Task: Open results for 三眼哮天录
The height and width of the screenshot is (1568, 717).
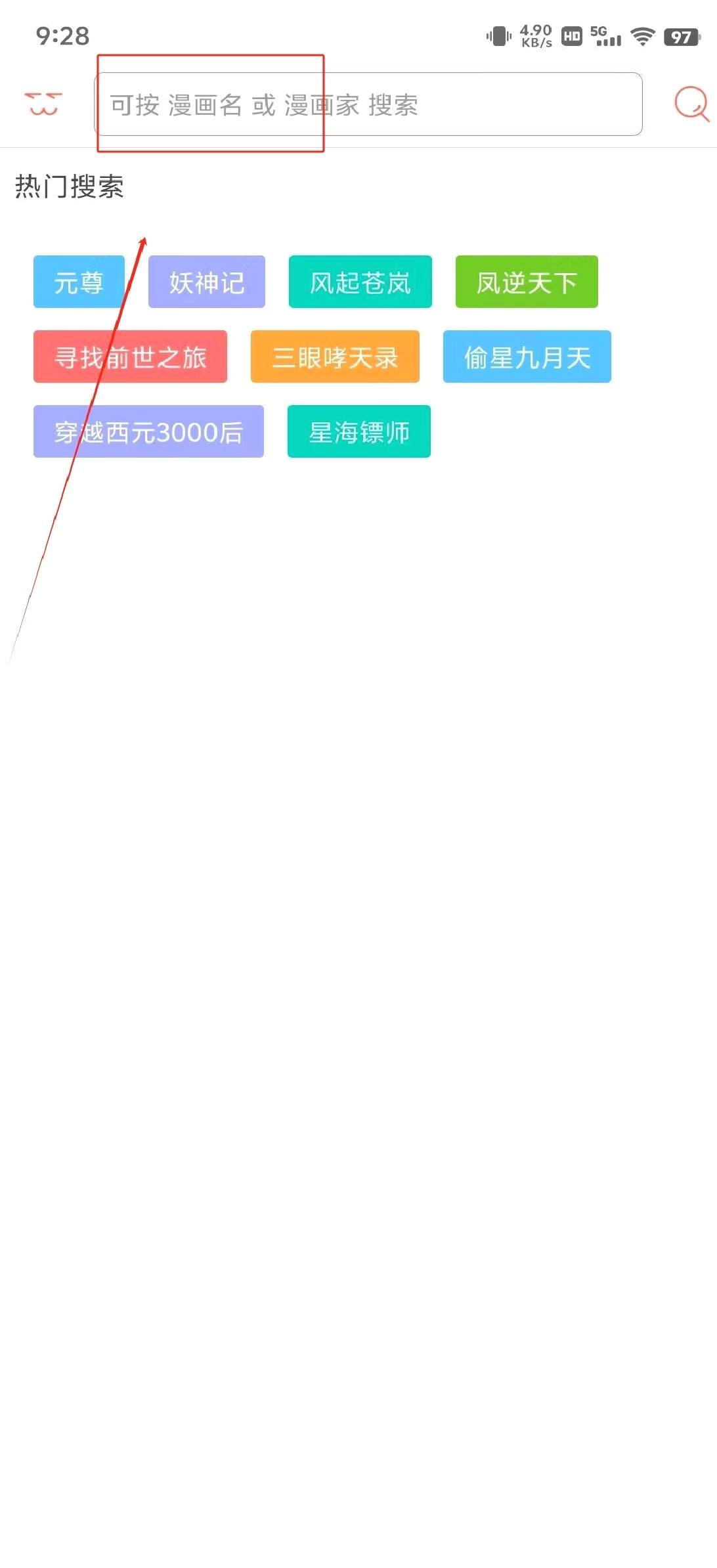Action: 335,357
